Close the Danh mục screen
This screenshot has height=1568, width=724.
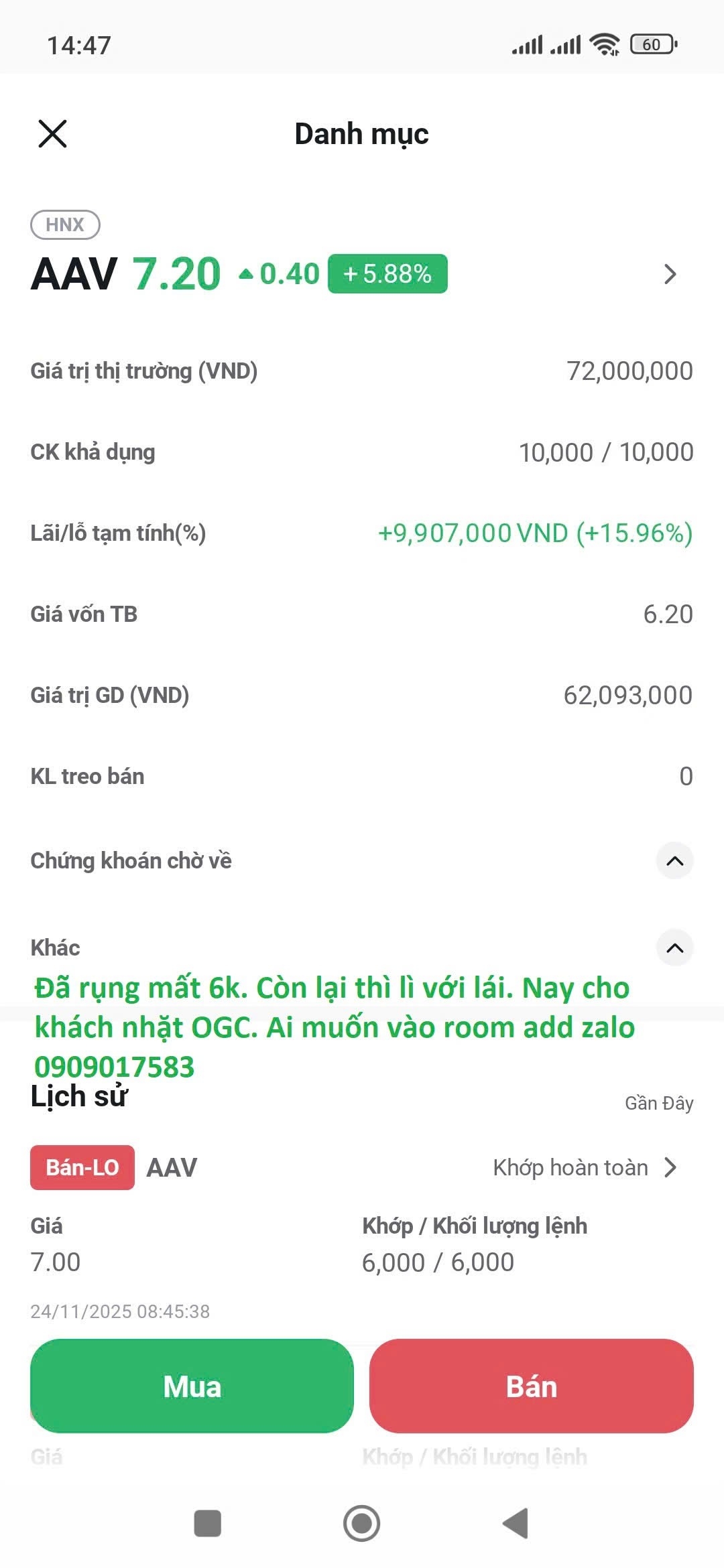point(52,133)
